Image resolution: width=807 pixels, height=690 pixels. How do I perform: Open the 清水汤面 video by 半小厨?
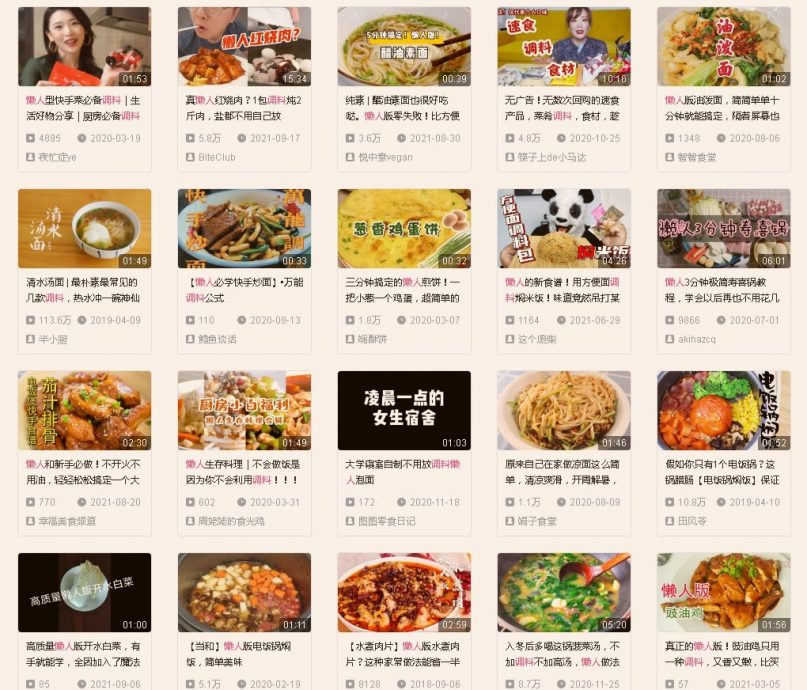point(84,228)
